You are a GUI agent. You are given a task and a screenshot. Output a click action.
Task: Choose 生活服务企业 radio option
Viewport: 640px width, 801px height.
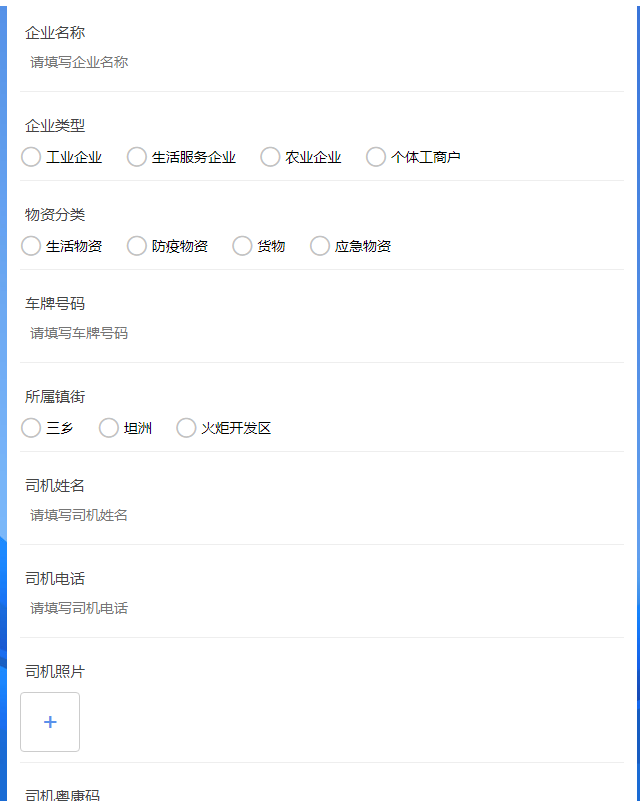pos(137,157)
